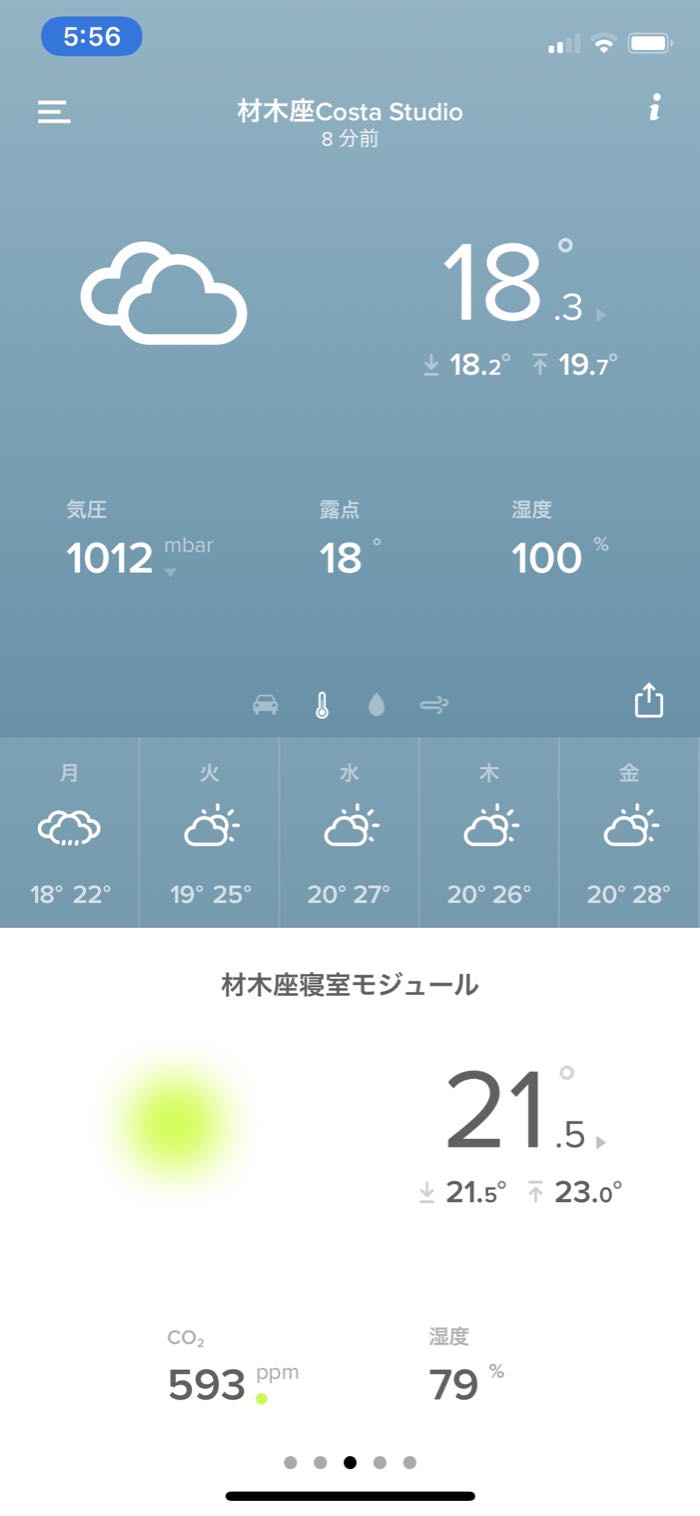
Task: Select the car icon view
Action: tap(265, 705)
